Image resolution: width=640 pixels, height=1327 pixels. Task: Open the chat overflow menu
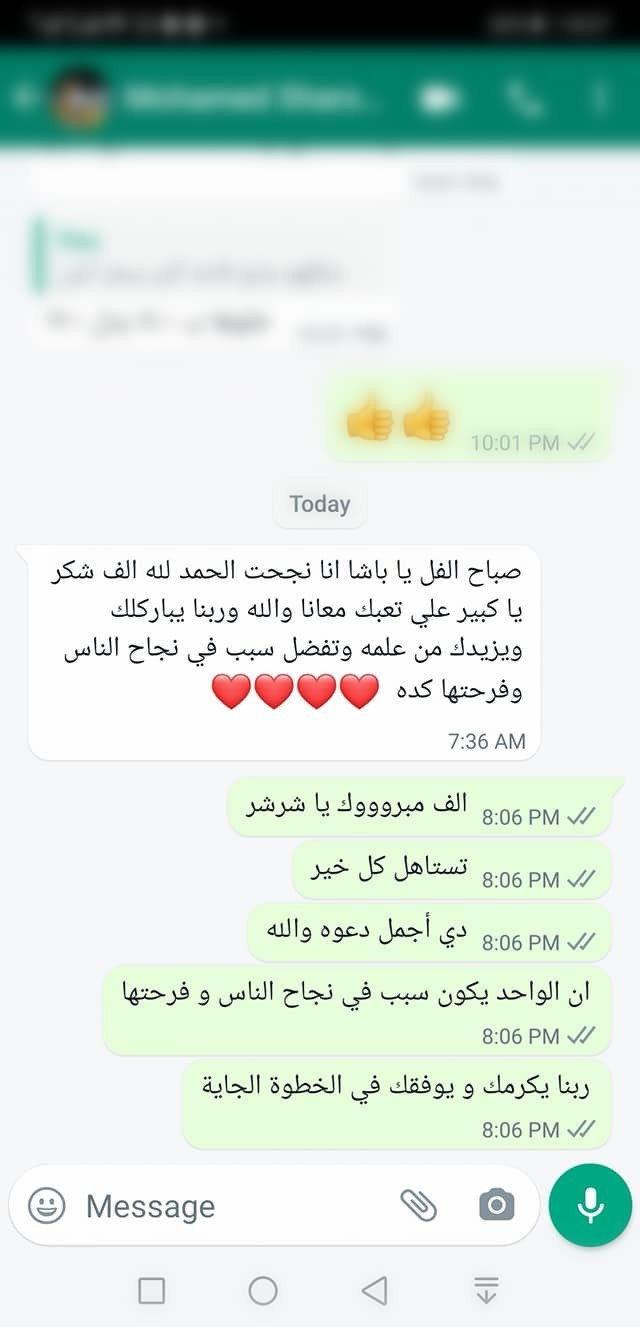(x=600, y=98)
